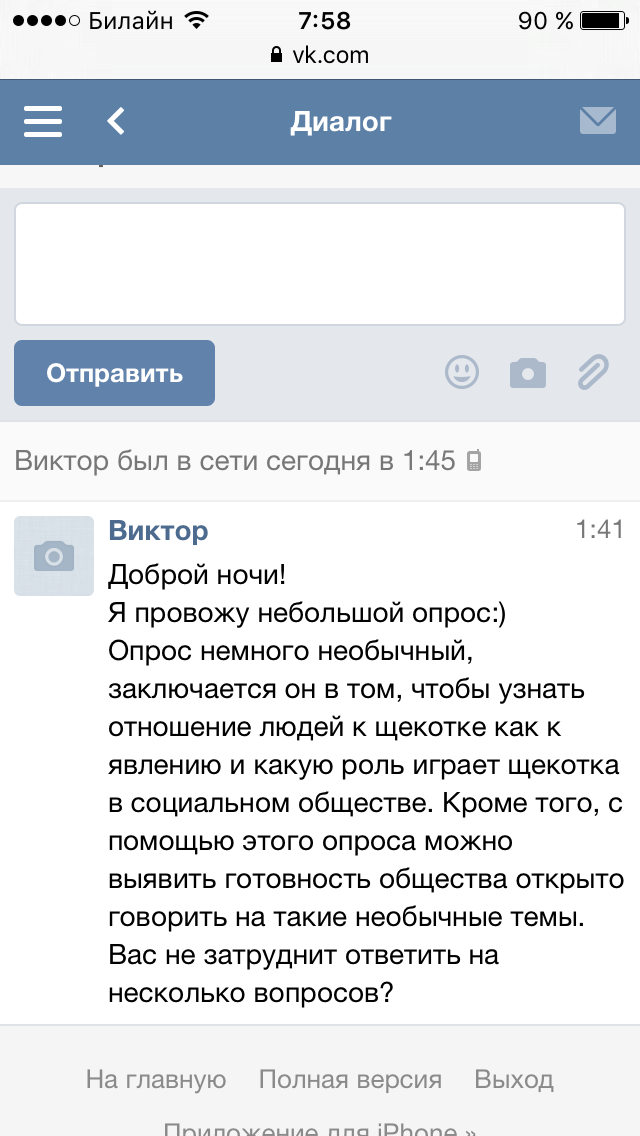Open the hamburger menu
640x1136 pixels.
click(43, 121)
